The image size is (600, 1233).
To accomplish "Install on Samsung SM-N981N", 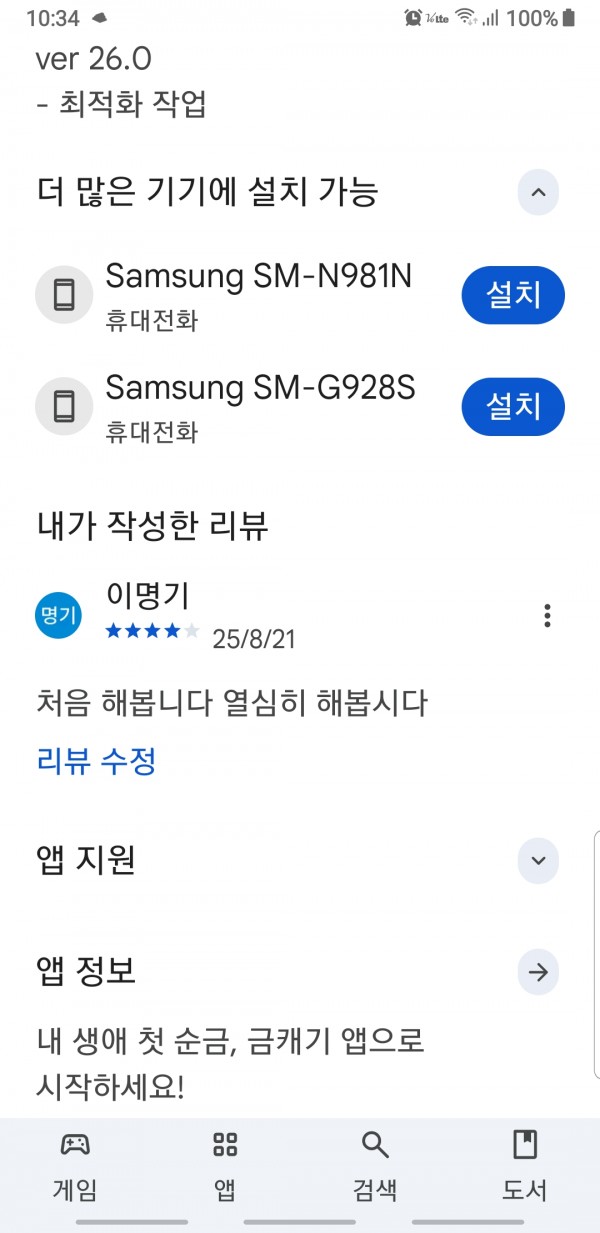I will pos(513,295).
